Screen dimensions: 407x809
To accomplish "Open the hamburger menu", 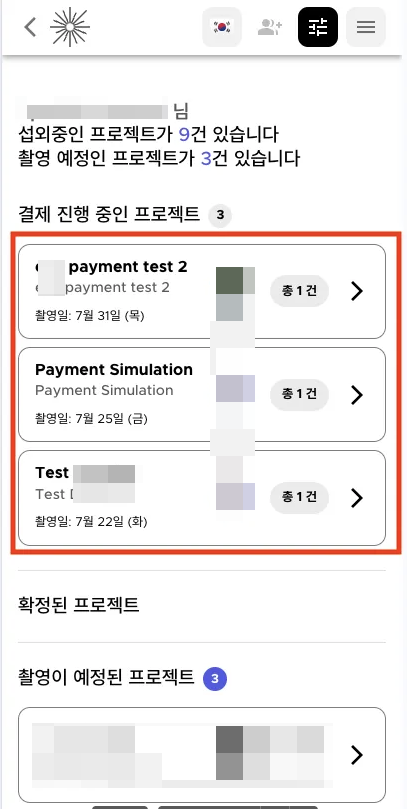I will click(x=366, y=27).
